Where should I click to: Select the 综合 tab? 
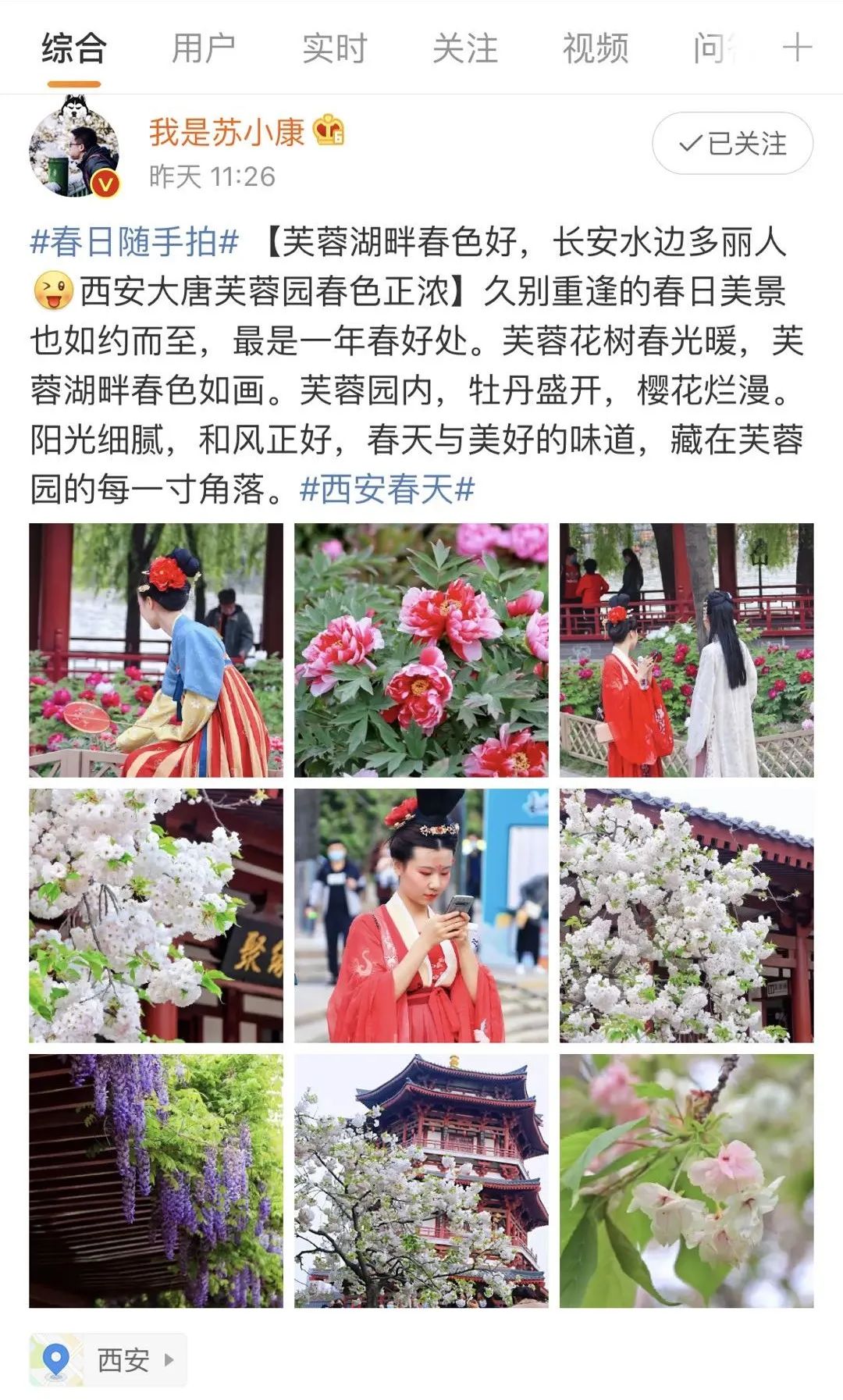tap(73, 48)
